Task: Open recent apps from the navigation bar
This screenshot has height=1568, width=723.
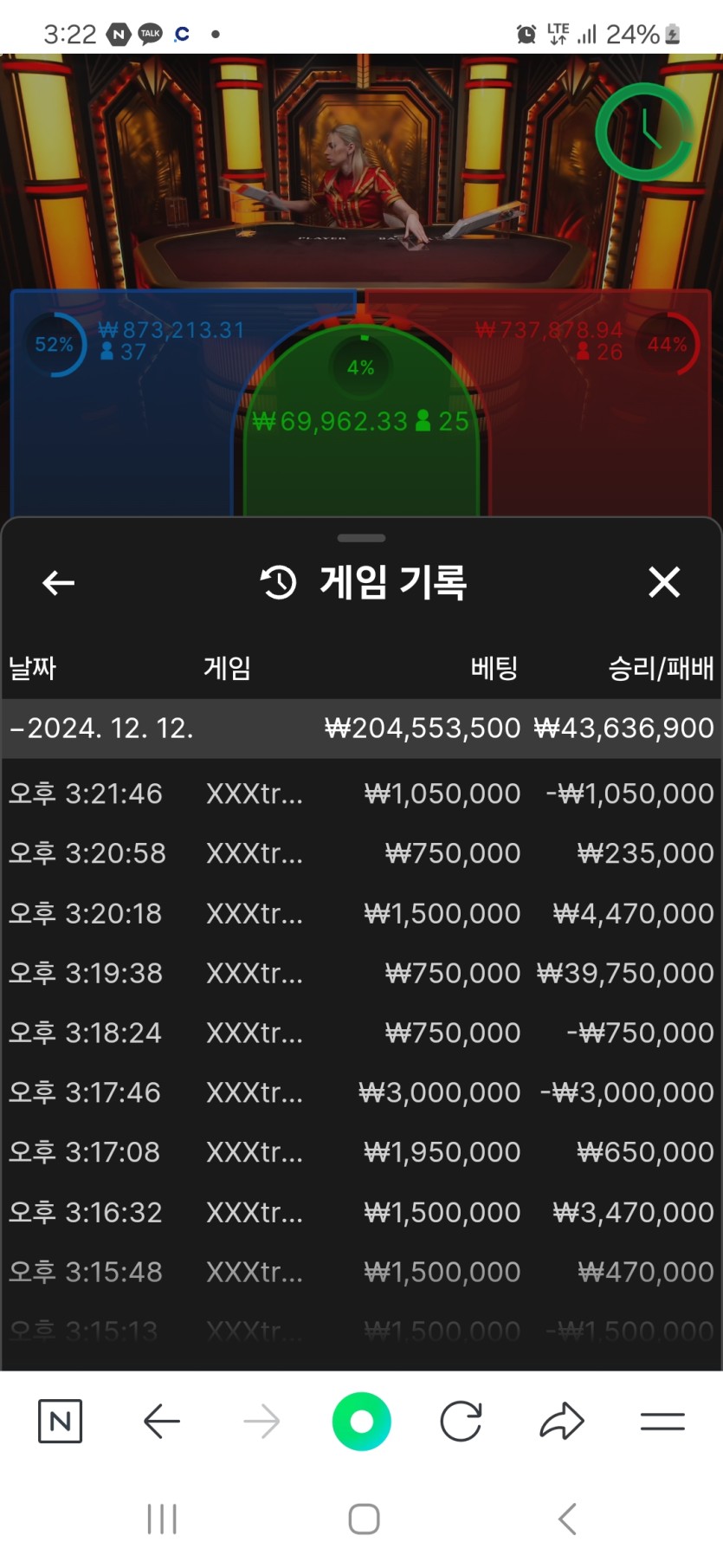Action: [162, 1519]
